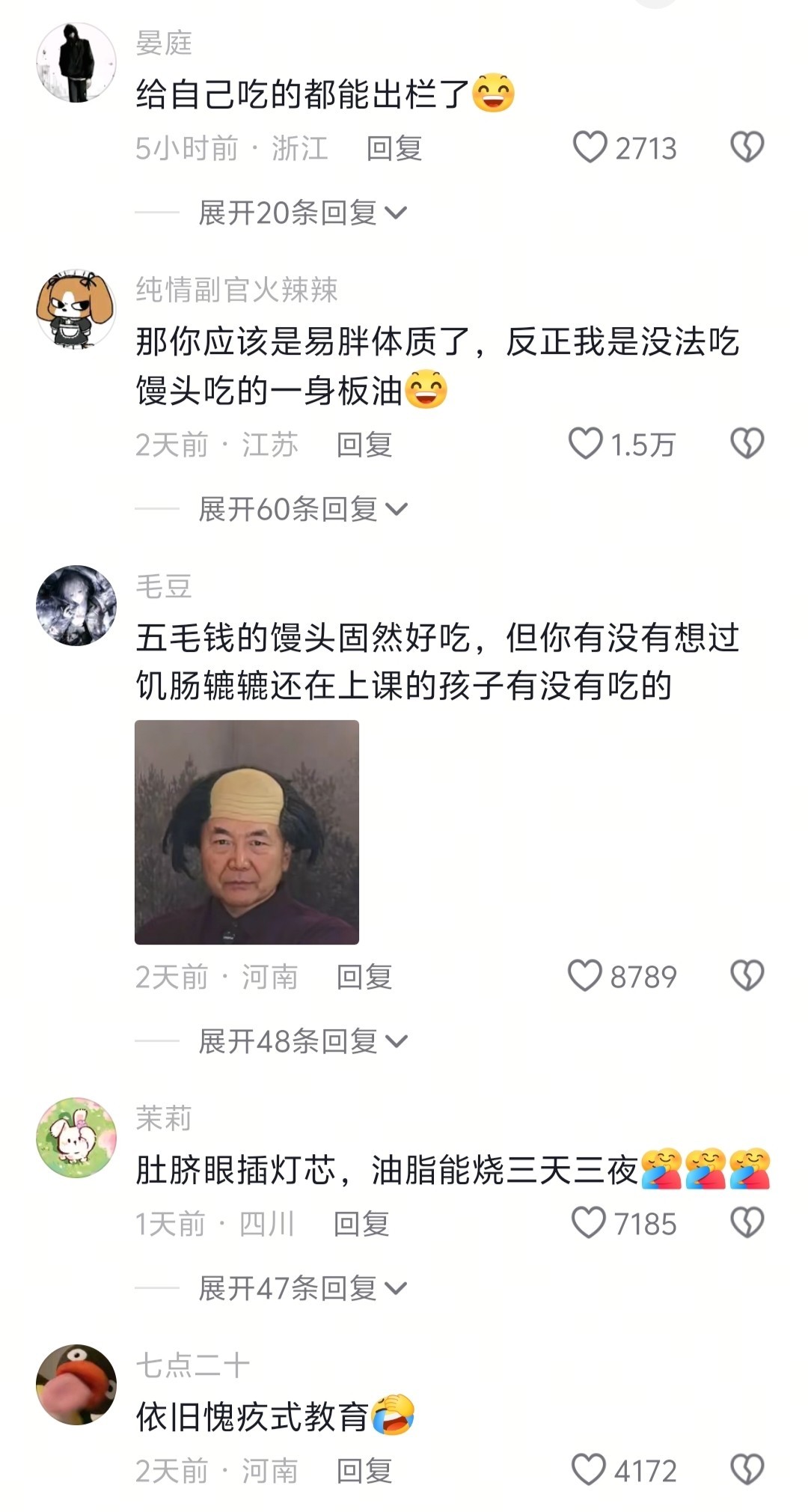This screenshot has width=808, height=1512.
Task: Dislike 晏庭's comment
Action: pos(747,147)
